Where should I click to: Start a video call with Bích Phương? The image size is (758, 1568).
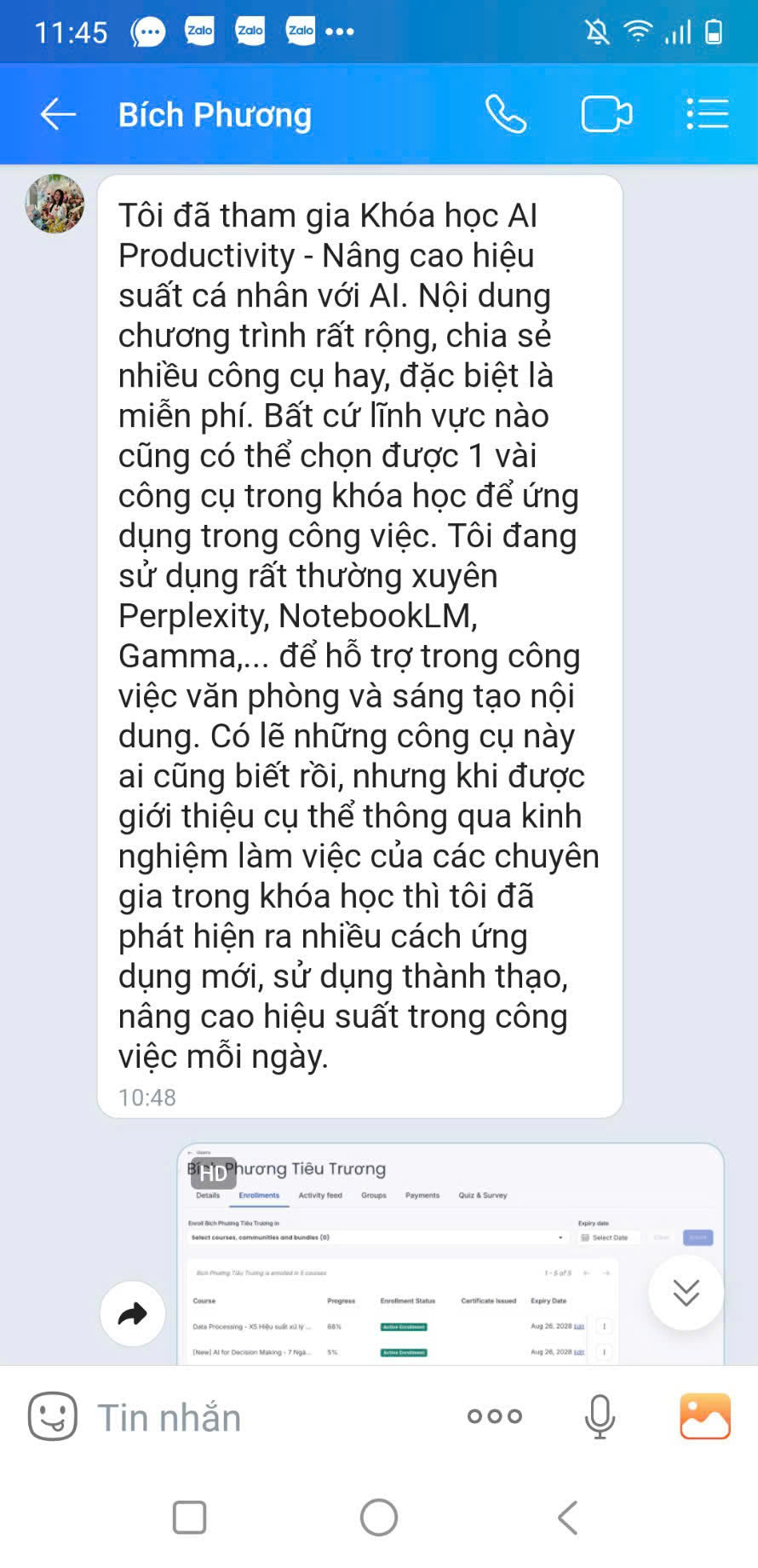point(606,114)
